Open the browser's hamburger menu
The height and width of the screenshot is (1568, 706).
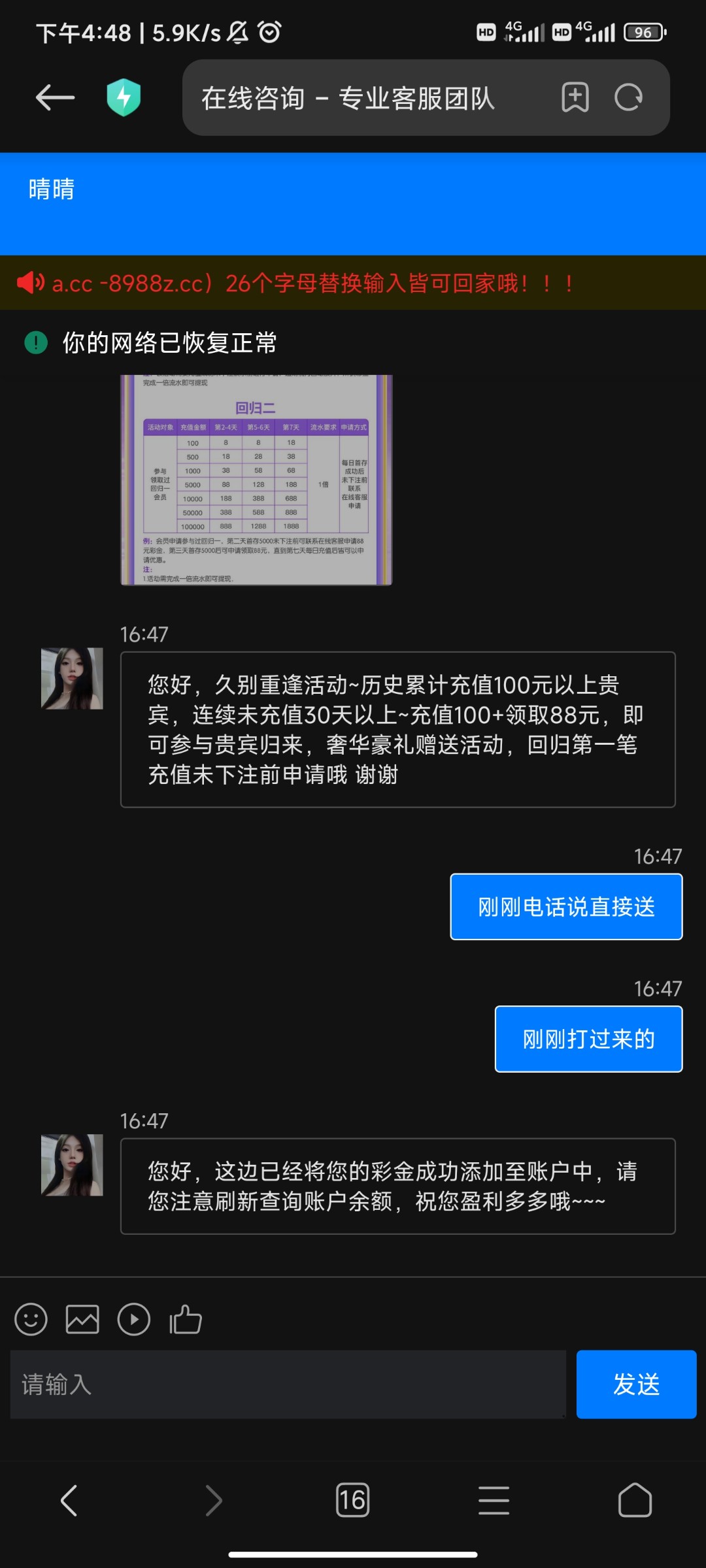pyautogui.click(x=494, y=1500)
